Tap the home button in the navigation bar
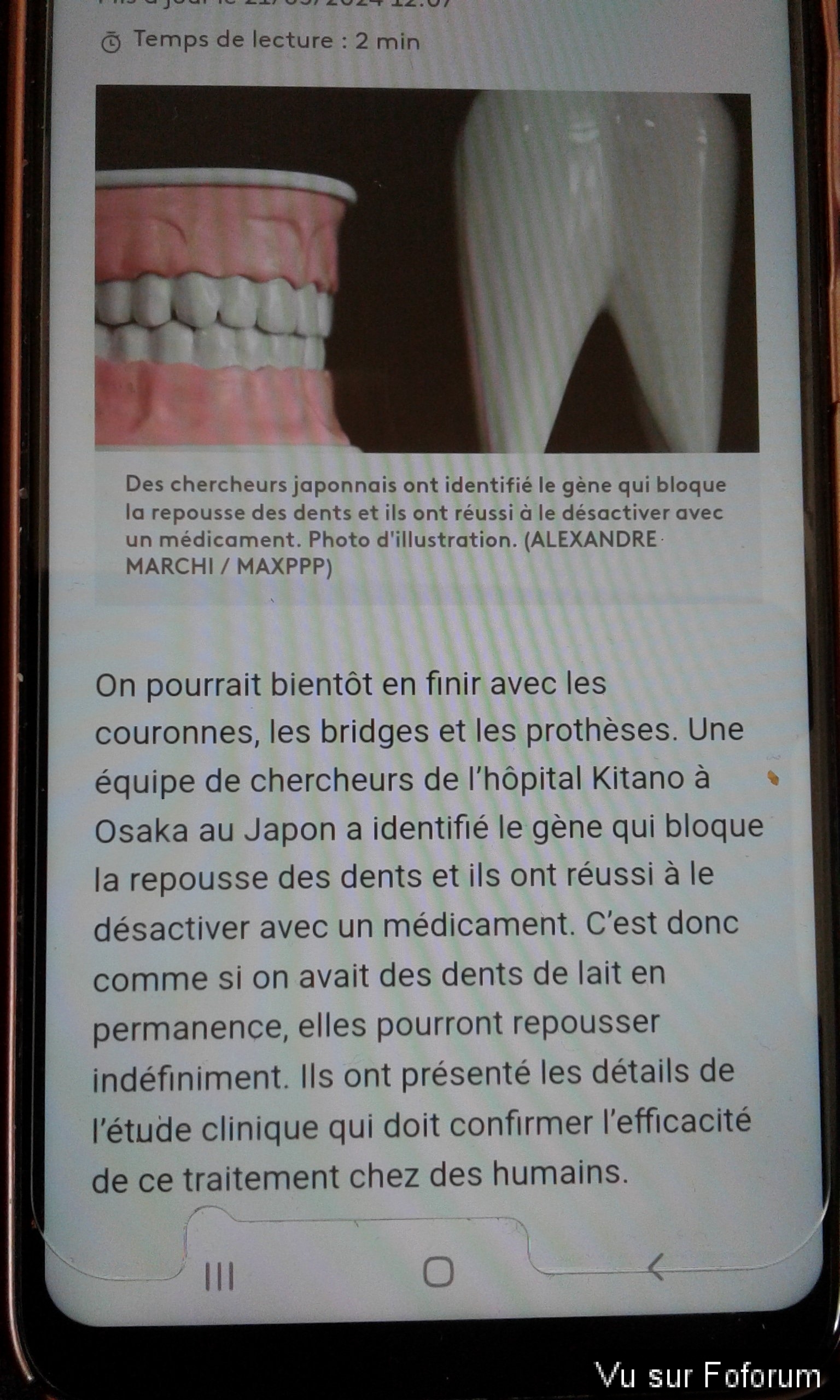840x1400 pixels. (438, 1271)
